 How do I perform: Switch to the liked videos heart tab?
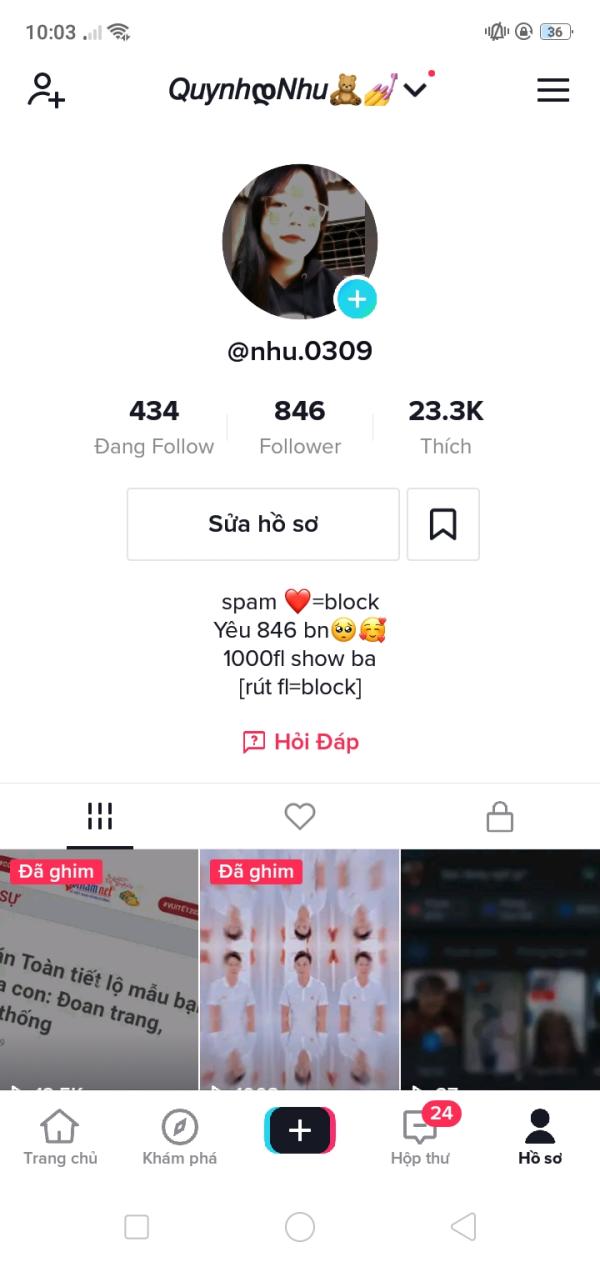(300, 817)
